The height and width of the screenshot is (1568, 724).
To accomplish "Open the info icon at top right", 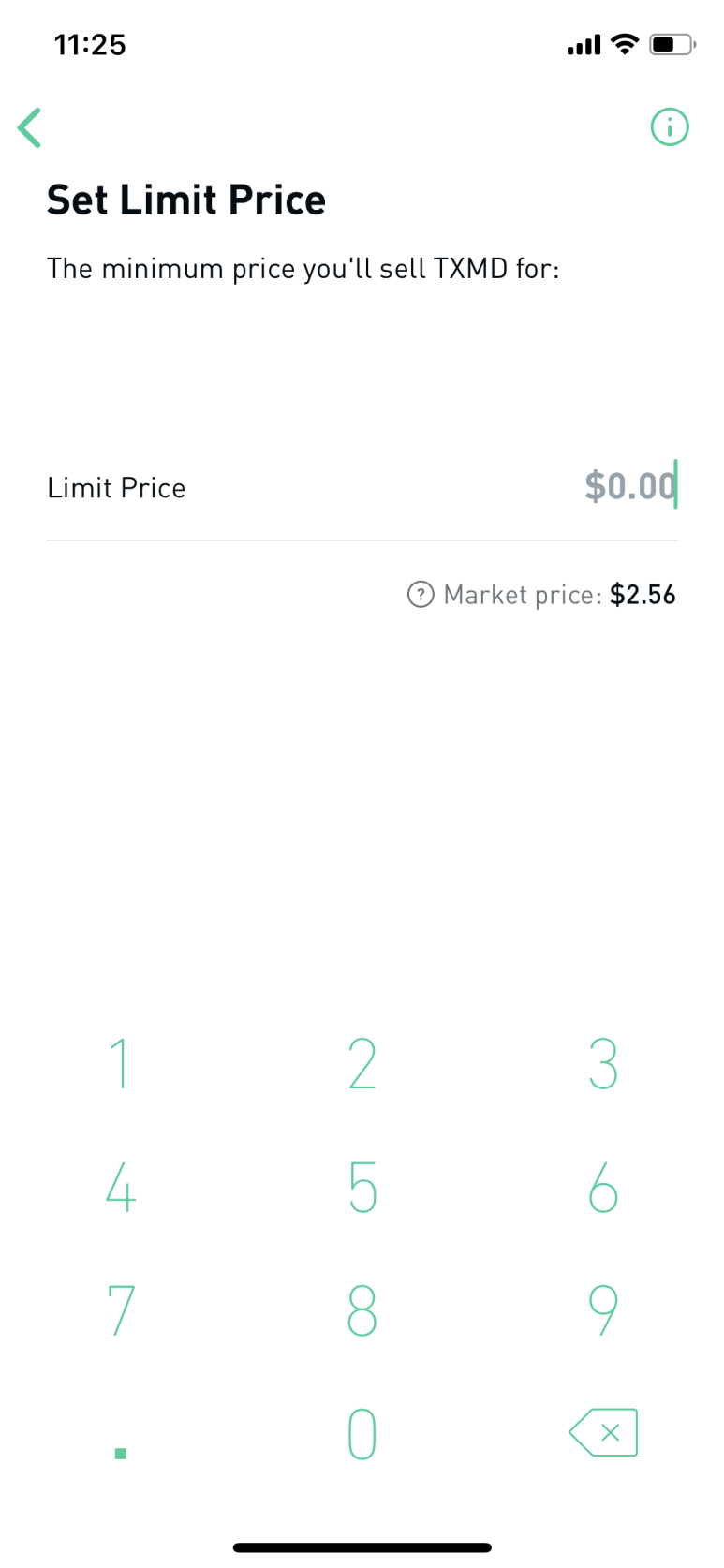I will [670, 126].
